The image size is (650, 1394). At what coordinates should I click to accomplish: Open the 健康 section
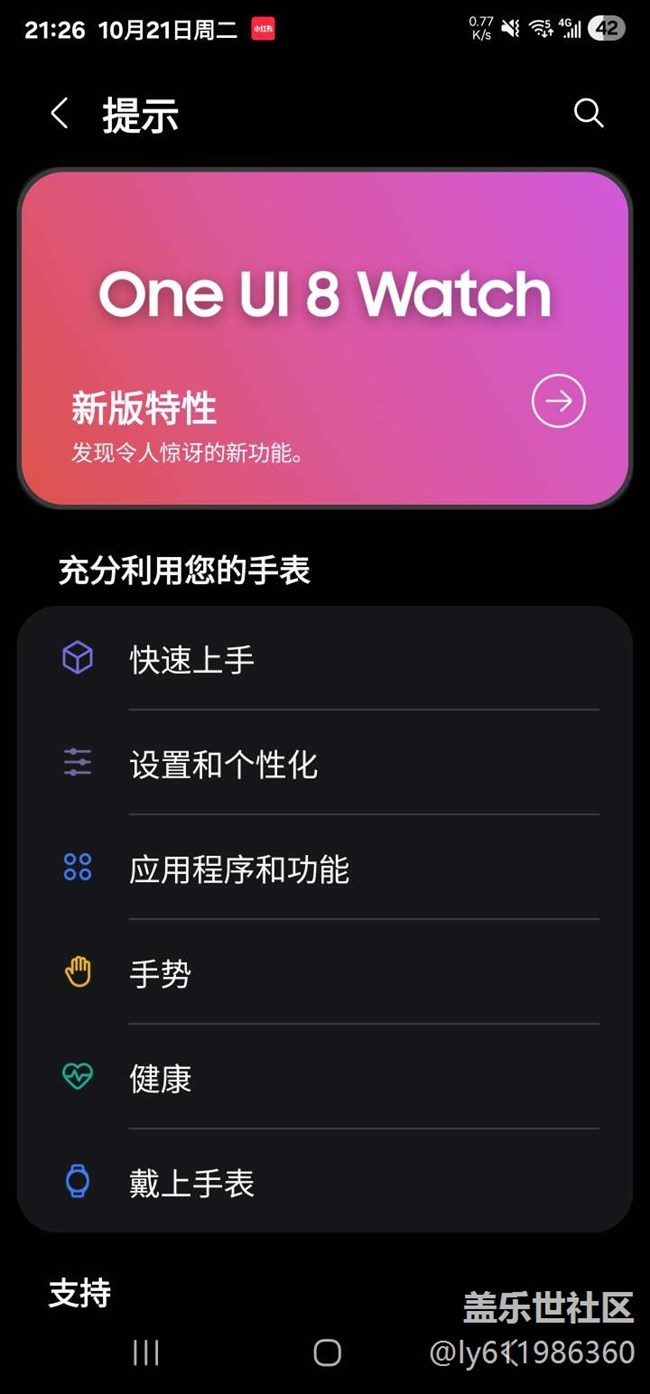tap(325, 1078)
